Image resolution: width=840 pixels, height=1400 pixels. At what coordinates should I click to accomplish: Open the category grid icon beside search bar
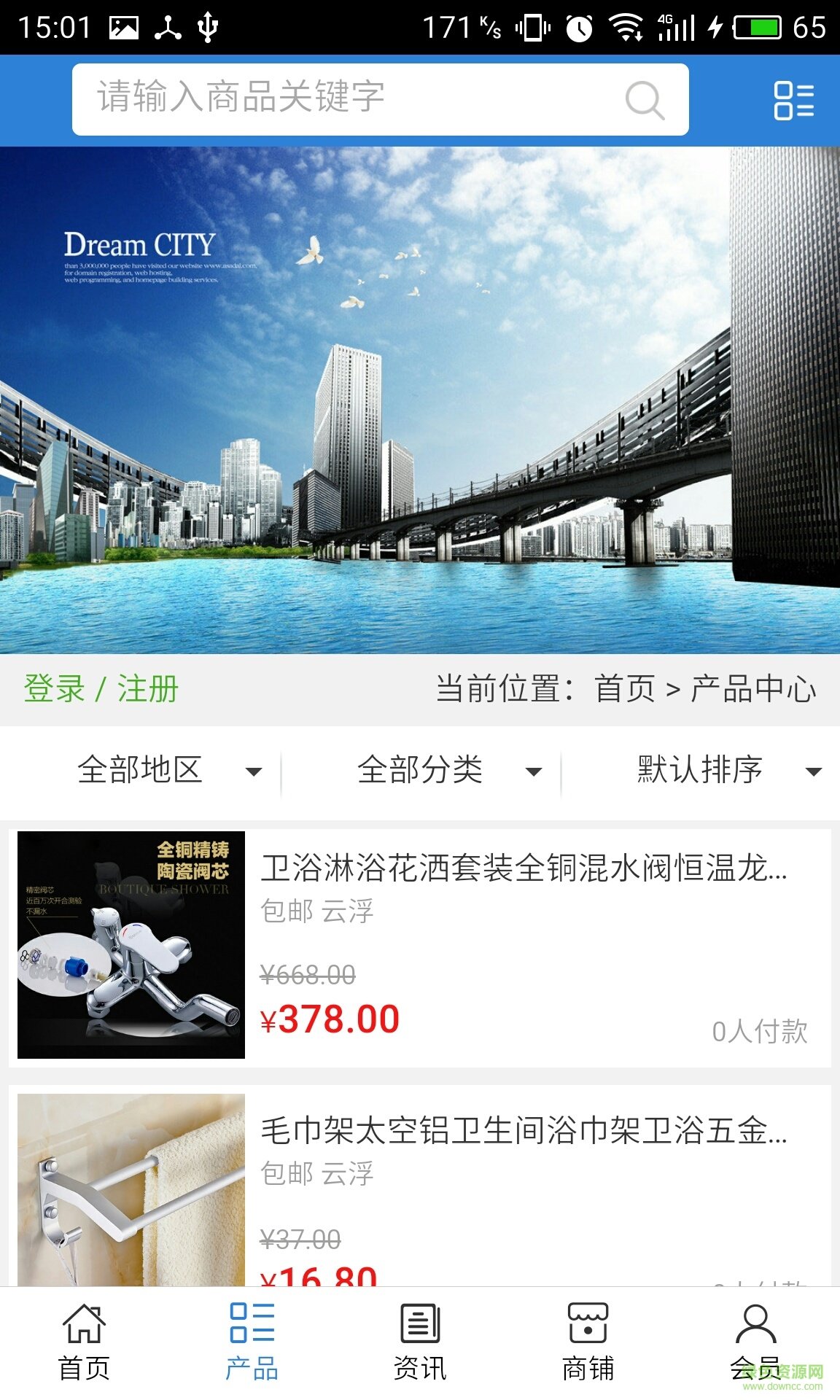point(794,100)
